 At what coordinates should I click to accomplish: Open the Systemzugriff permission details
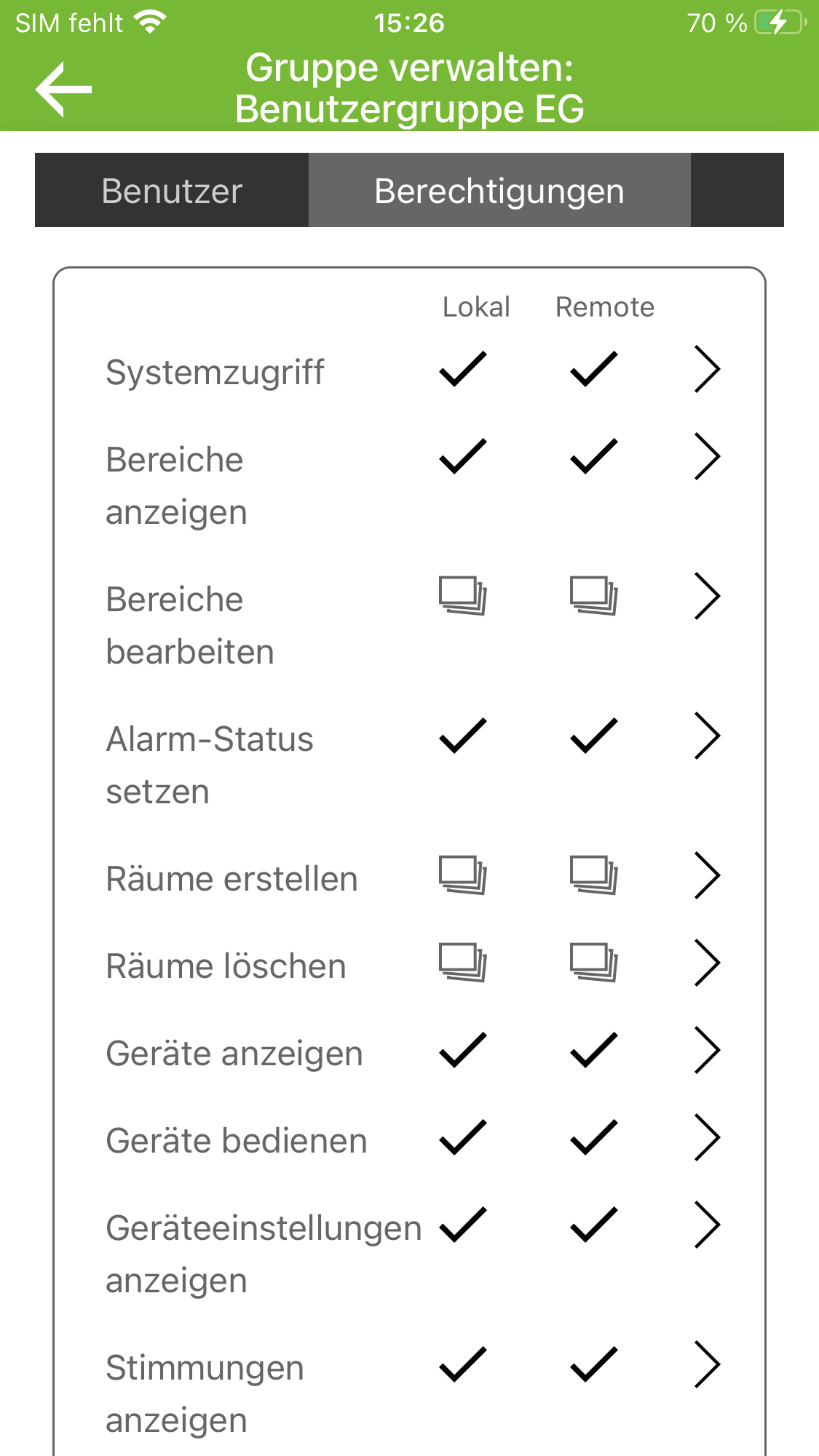[x=707, y=370]
